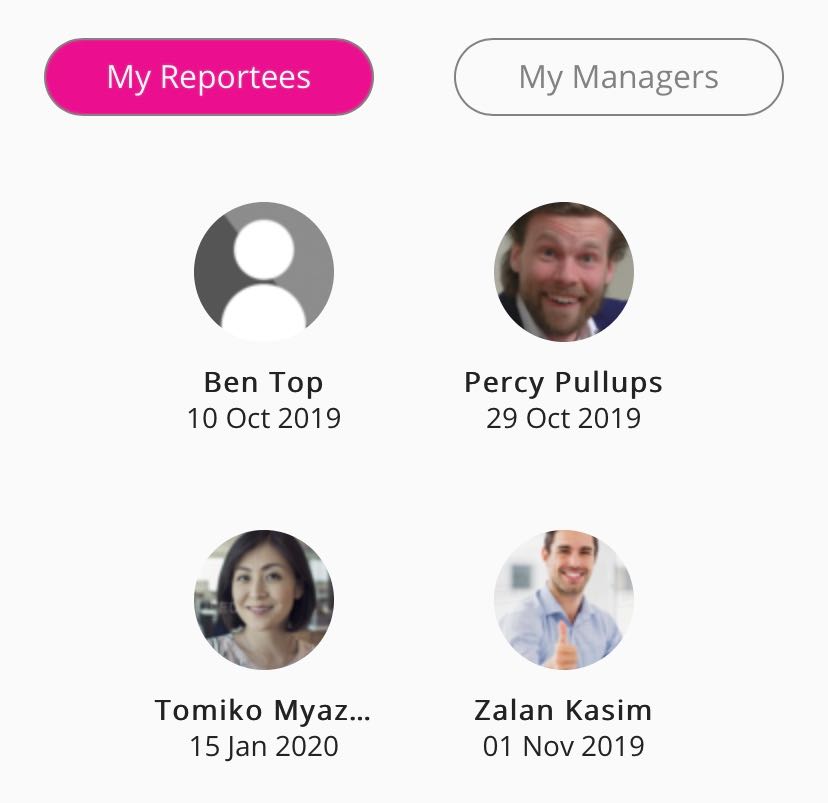Select the My Reportees tab
Image resolution: width=828 pixels, height=803 pixels.
[x=209, y=77]
